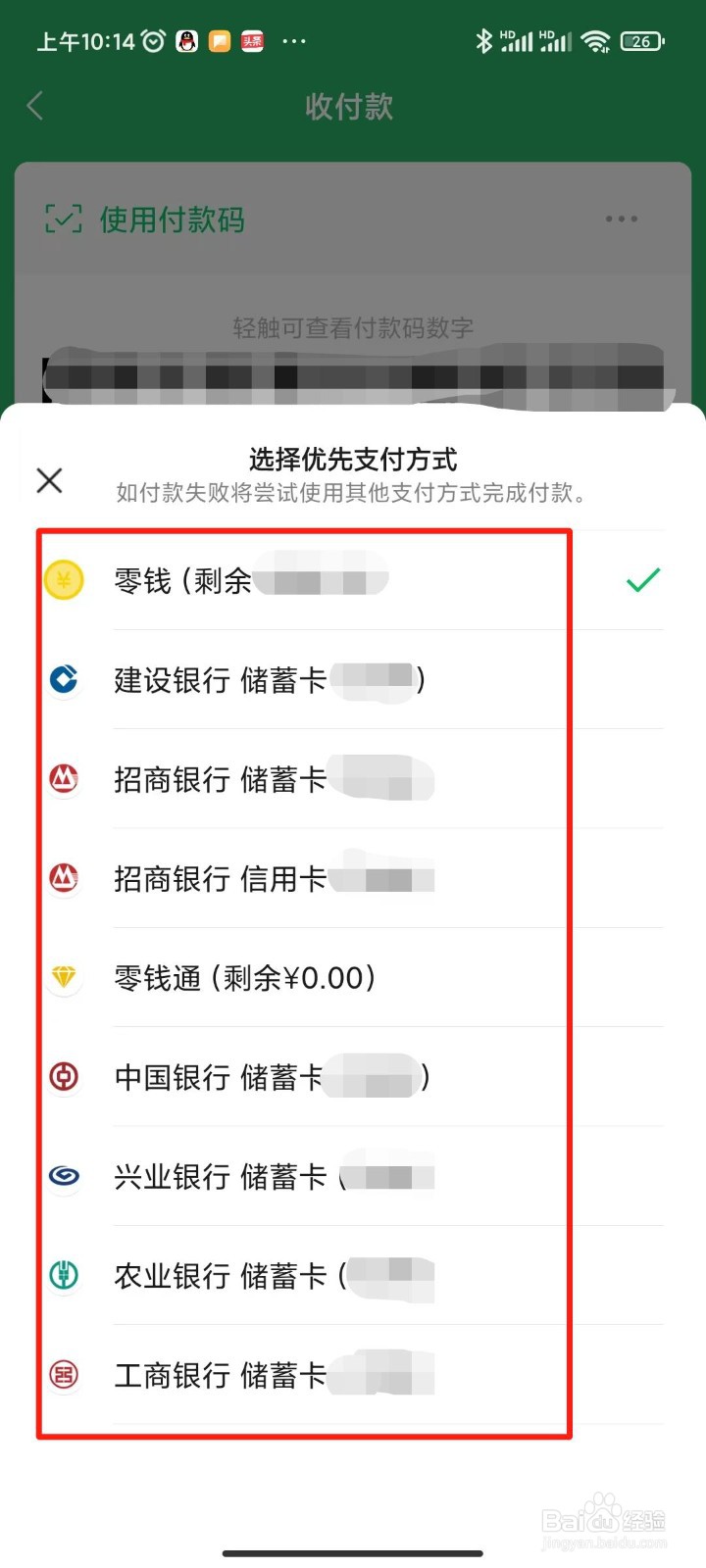Tap 轻触可查看付款码数字 to reveal code
Image resolution: width=706 pixels, height=1568 pixels.
(353, 328)
